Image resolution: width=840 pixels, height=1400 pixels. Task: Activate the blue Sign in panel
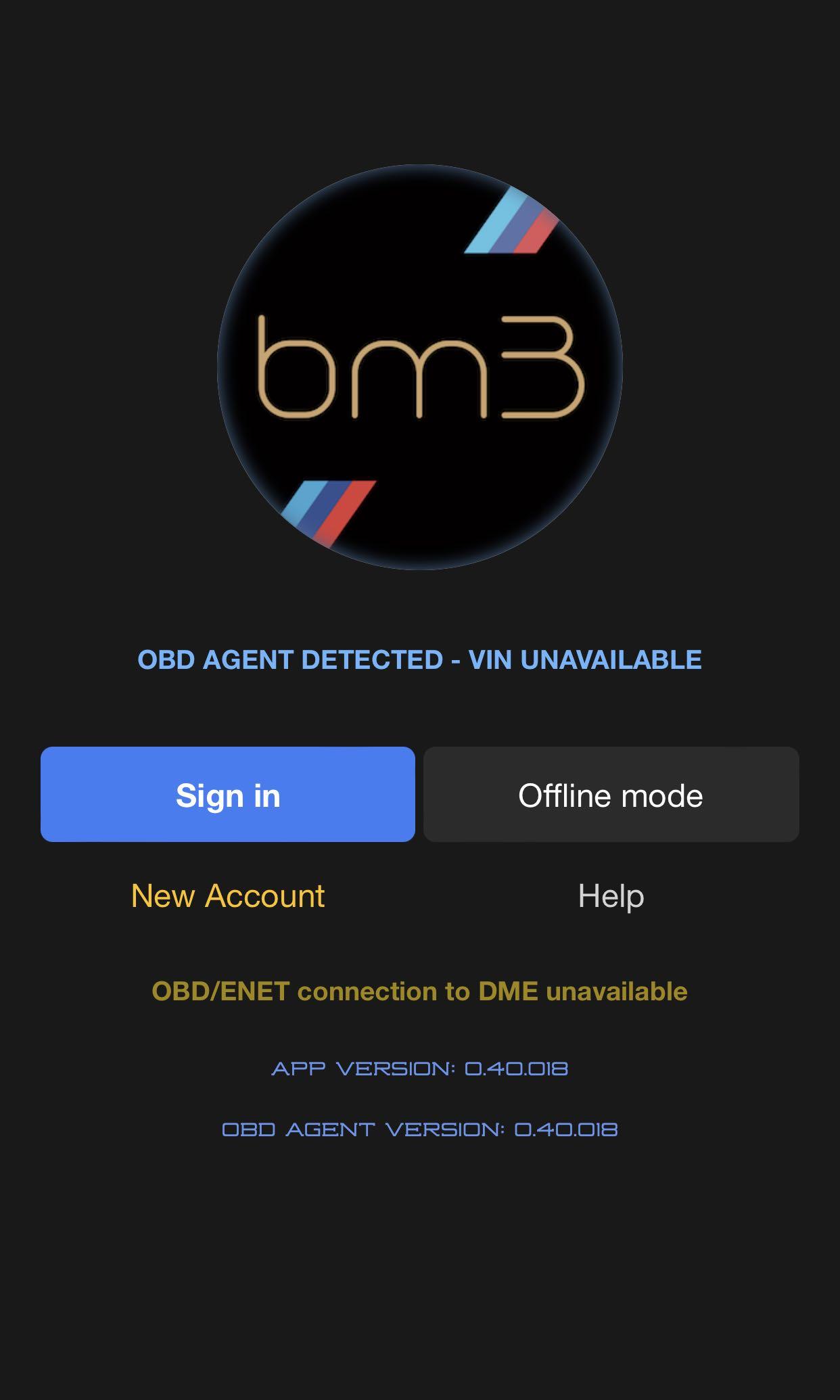pos(227,795)
